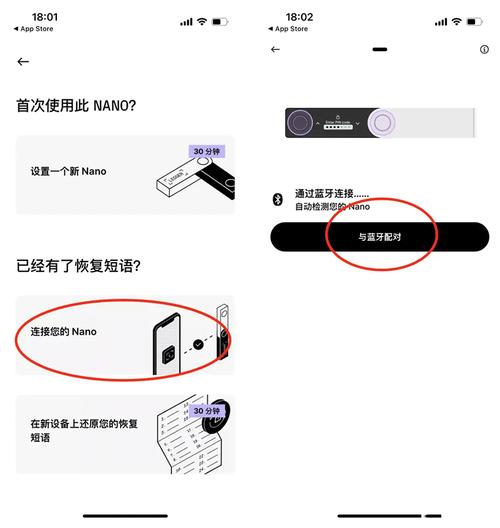Go back from the Bluetooth pairing screen
Screen dimensions: 500x528
pos(275,50)
